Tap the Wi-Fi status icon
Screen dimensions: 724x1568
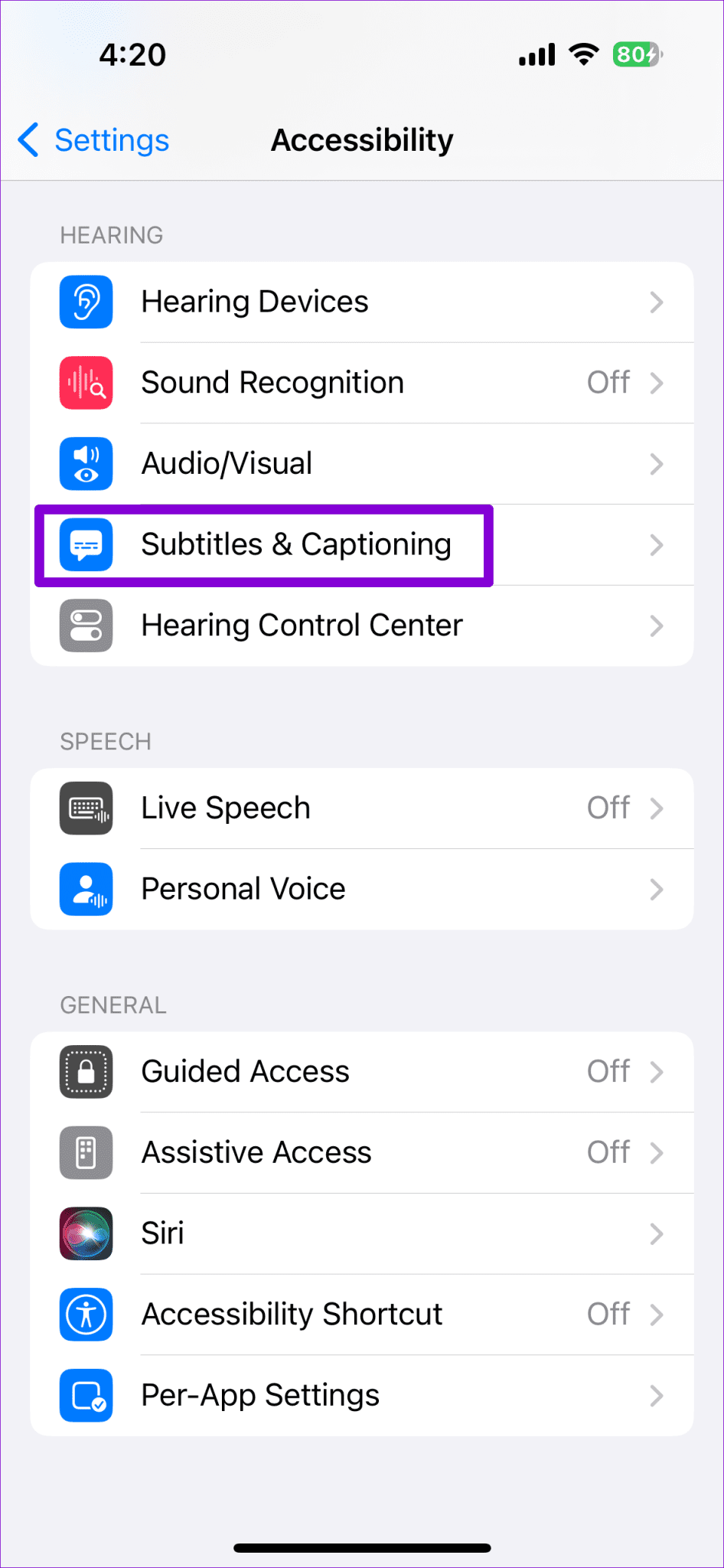(x=583, y=54)
